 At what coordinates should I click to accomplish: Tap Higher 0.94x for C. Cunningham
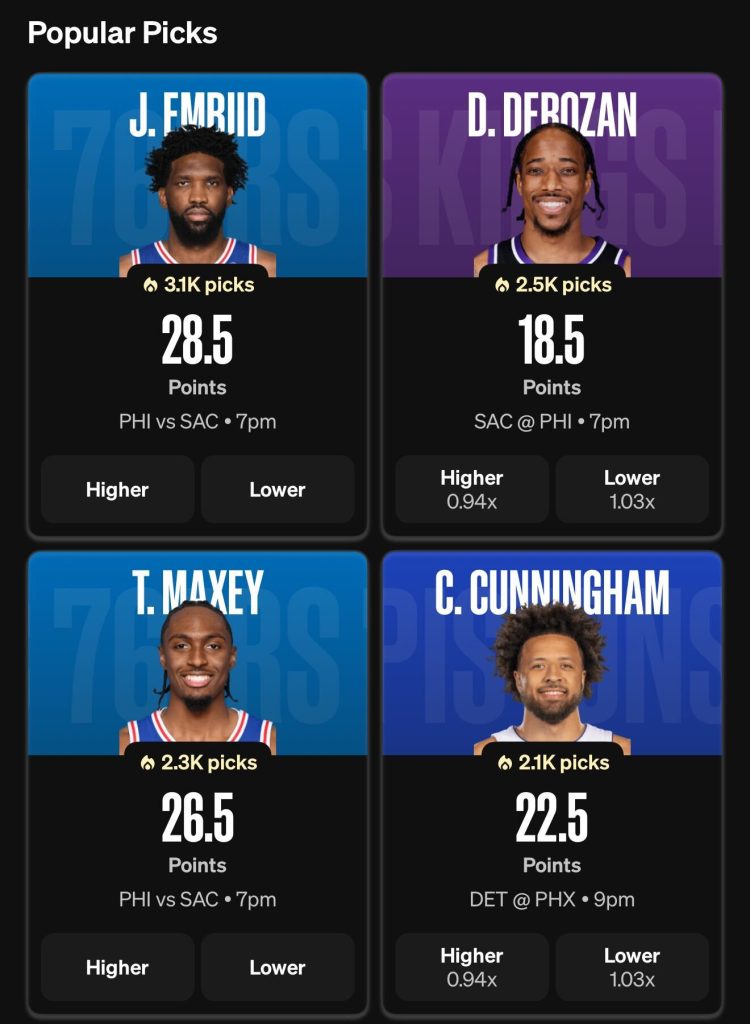coord(471,967)
